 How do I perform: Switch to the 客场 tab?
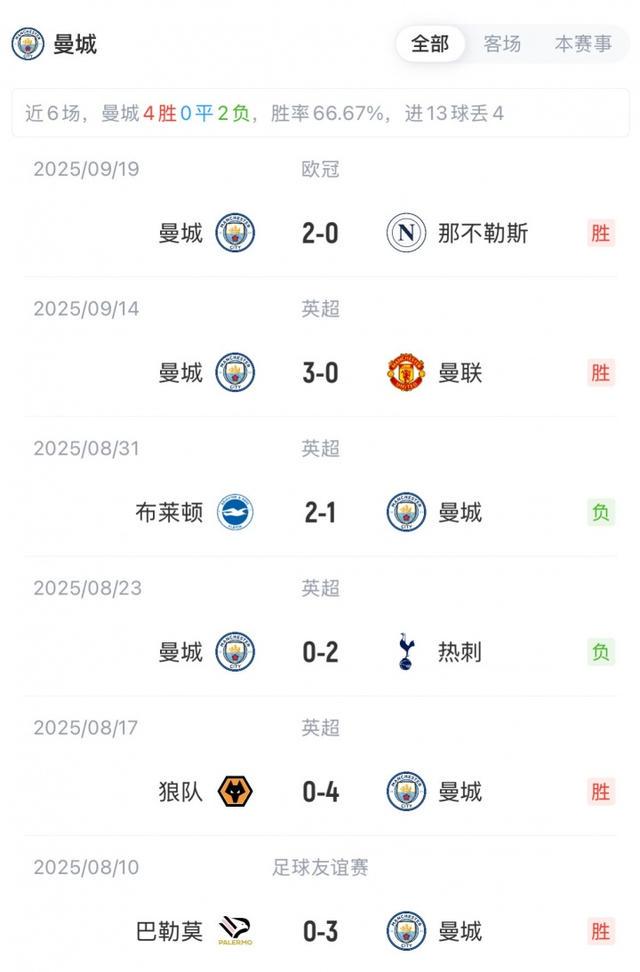(x=502, y=44)
